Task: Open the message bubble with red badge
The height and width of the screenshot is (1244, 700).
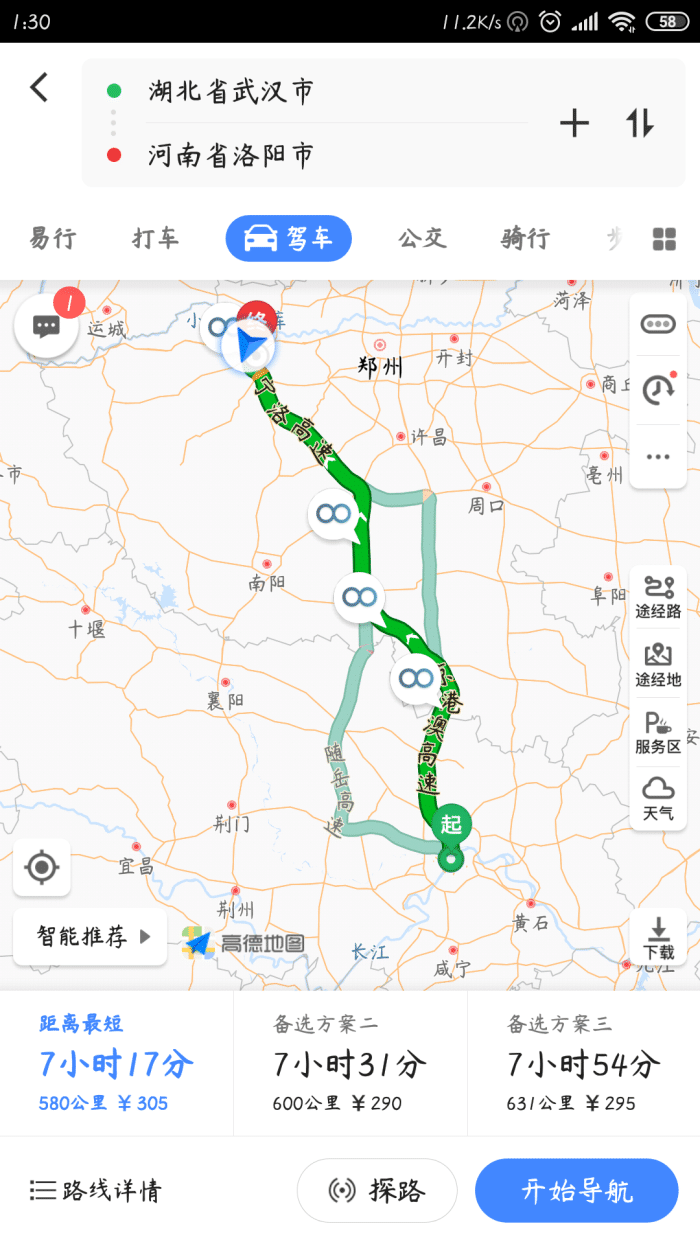Action: click(x=47, y=326)
